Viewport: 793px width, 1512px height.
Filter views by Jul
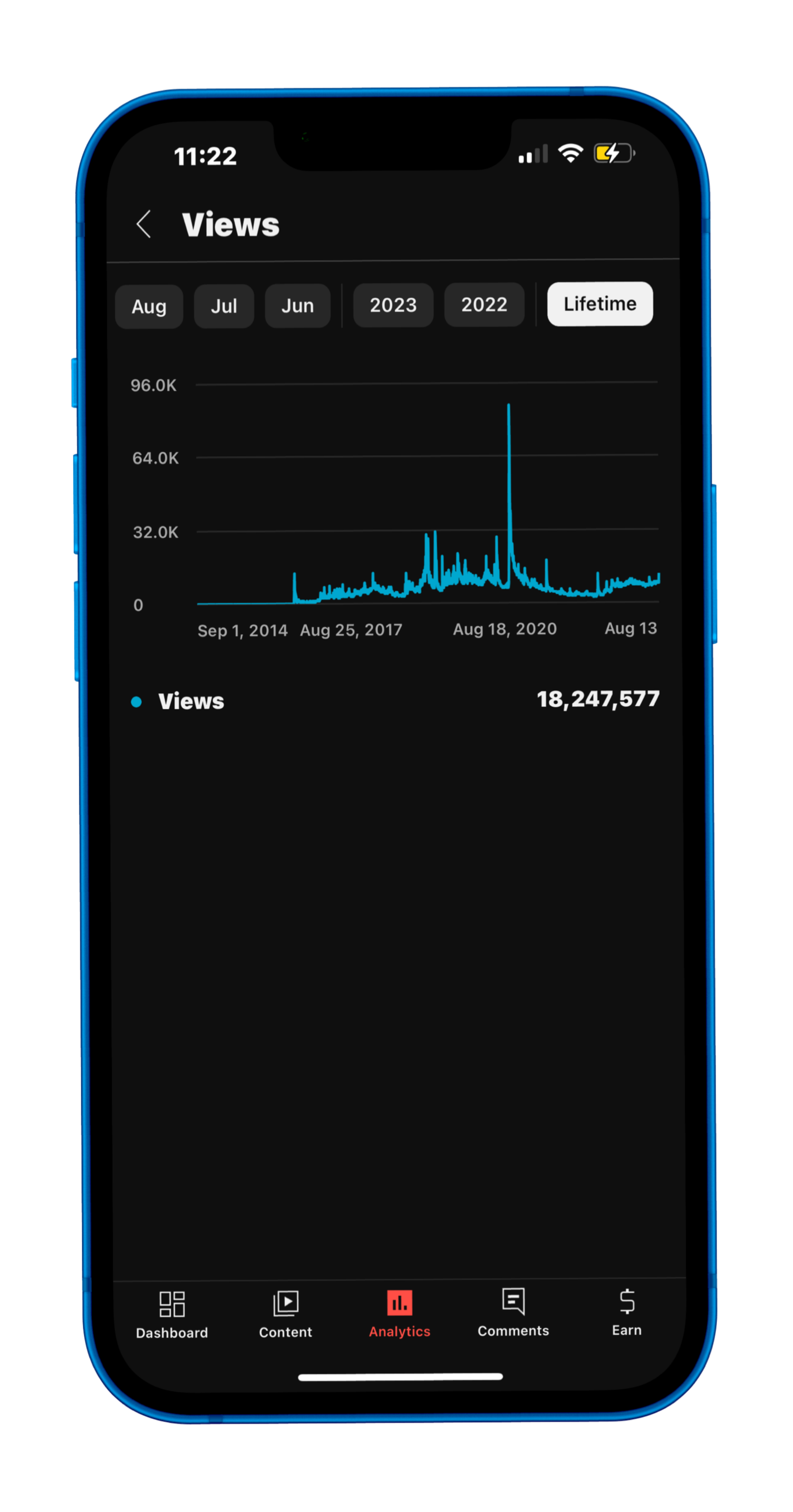(x=224, y=306)
